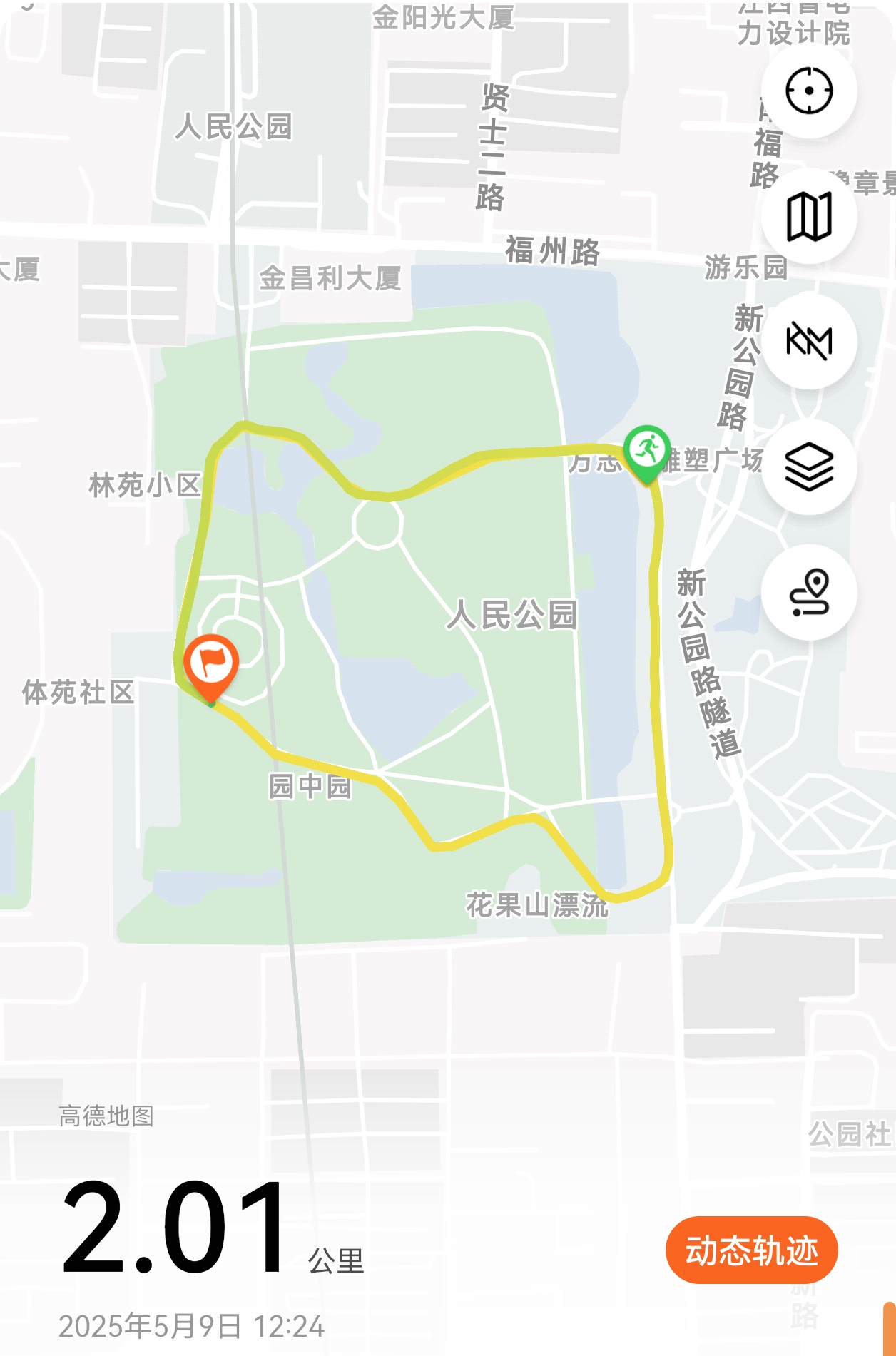Image resolution: width=896 pixels, height=1356 pixels.
Task: Play the 动态轨迹 dynamic track
Action: [751, 1250]
